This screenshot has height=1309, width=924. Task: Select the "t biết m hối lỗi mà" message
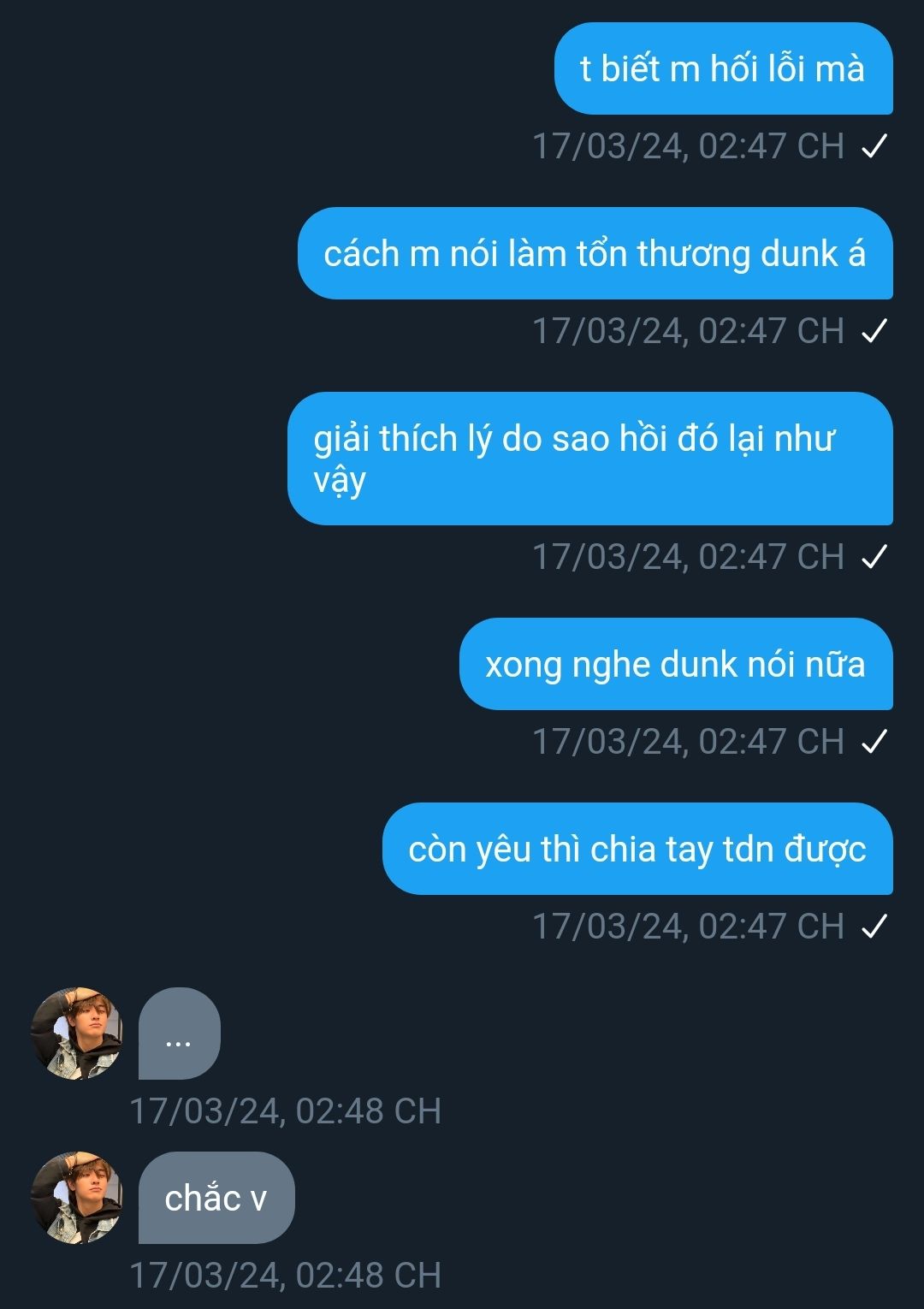[x=723, y=69]
